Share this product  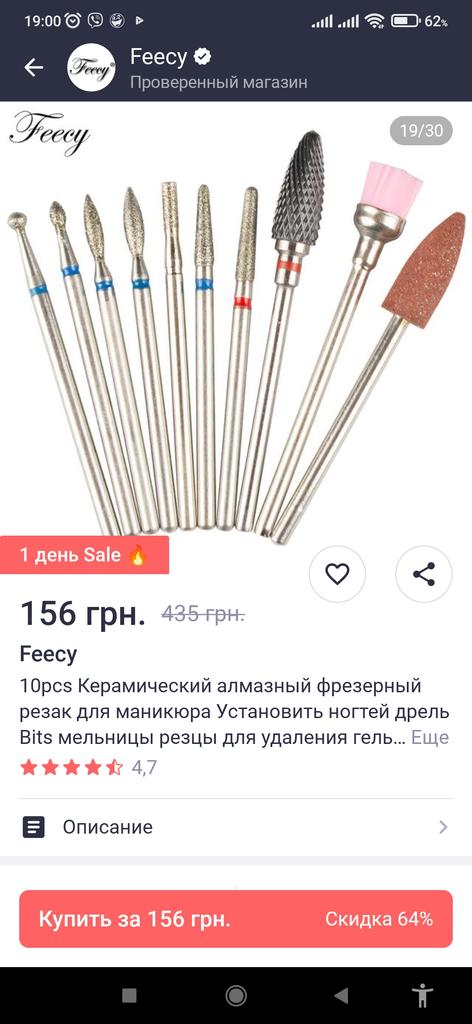(x=424, y=574)
